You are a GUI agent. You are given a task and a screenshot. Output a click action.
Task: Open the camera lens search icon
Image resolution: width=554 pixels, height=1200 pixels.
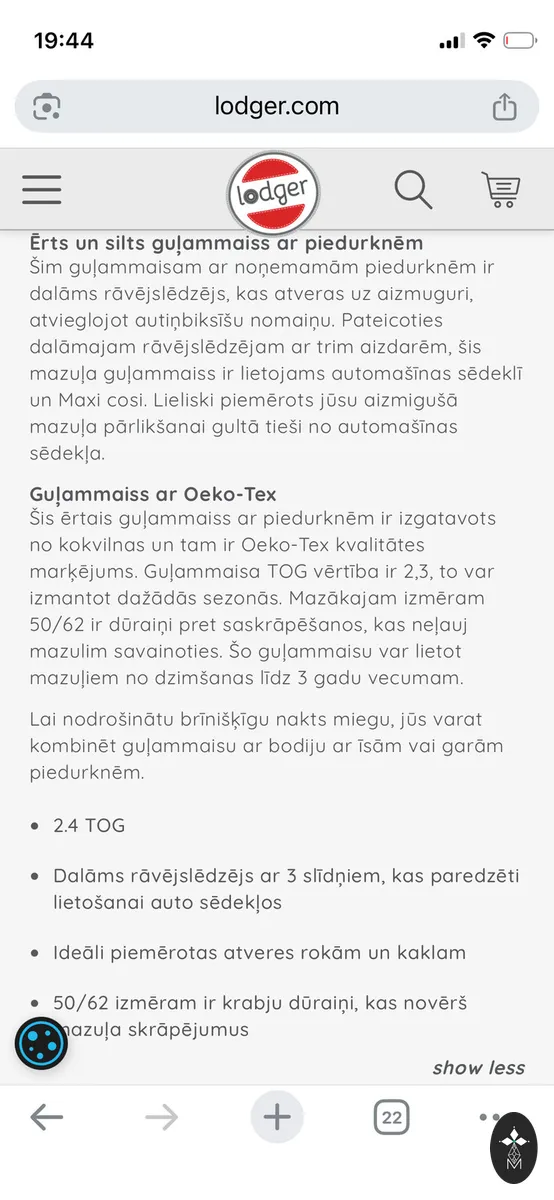47,106
